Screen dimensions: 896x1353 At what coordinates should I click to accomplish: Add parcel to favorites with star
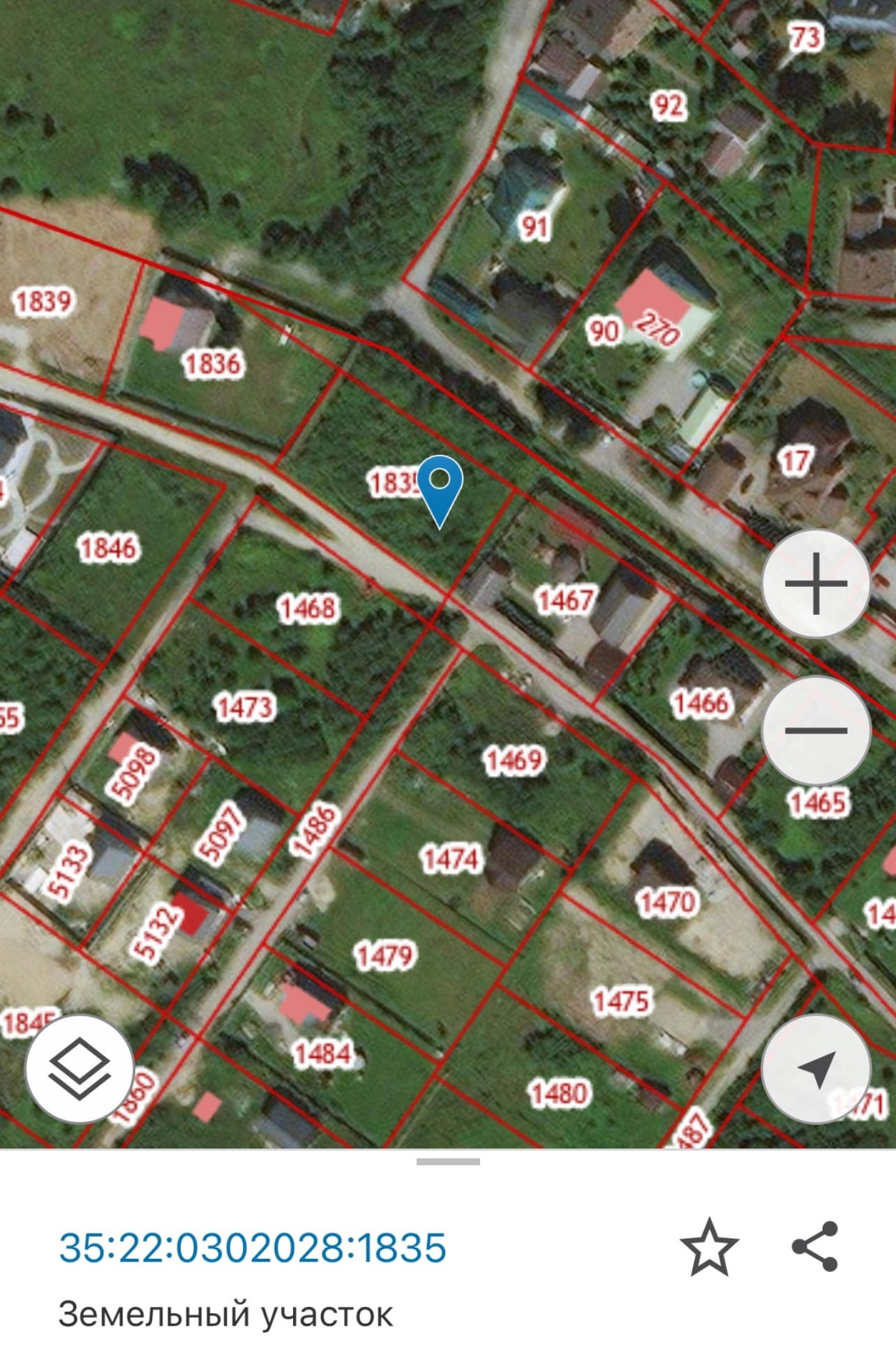pos(709,1247)
